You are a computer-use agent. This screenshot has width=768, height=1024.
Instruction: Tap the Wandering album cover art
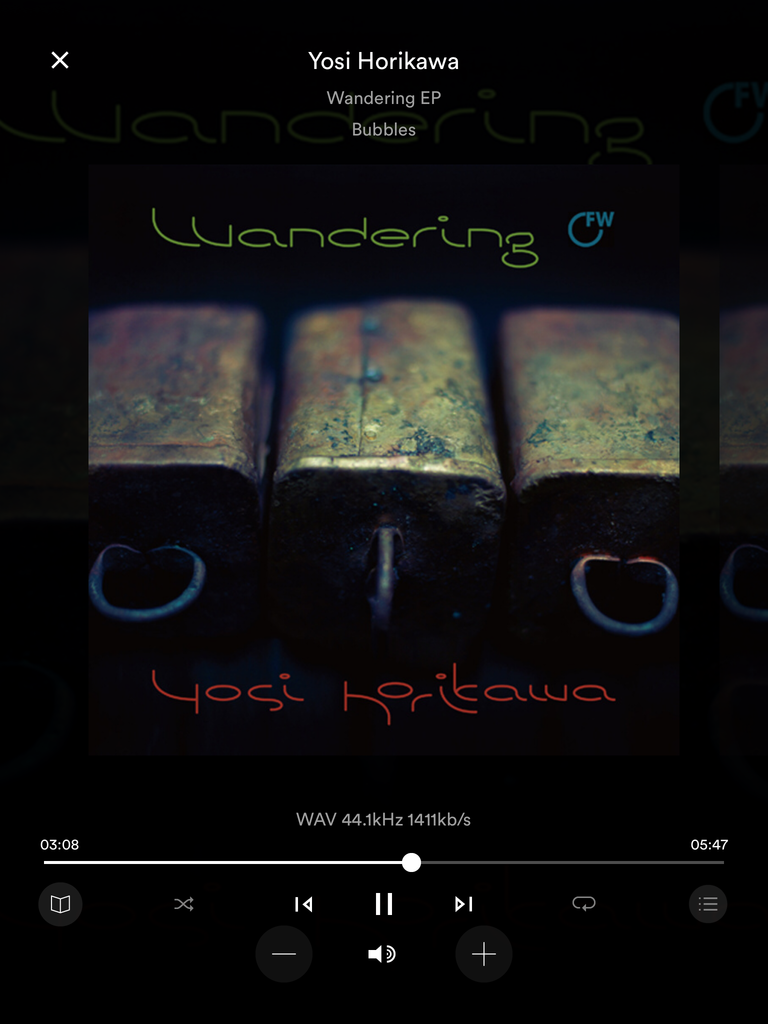(384, 460)
